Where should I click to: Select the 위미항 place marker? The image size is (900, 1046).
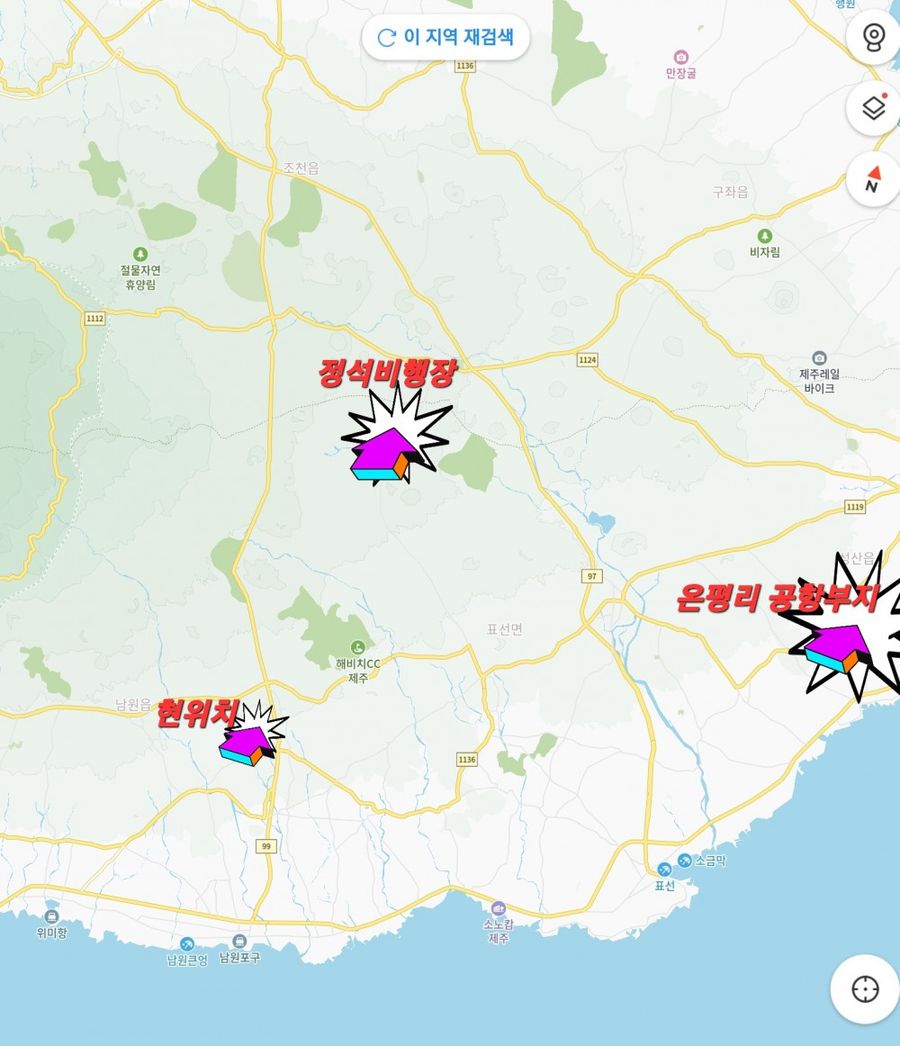tap(51, 916)
